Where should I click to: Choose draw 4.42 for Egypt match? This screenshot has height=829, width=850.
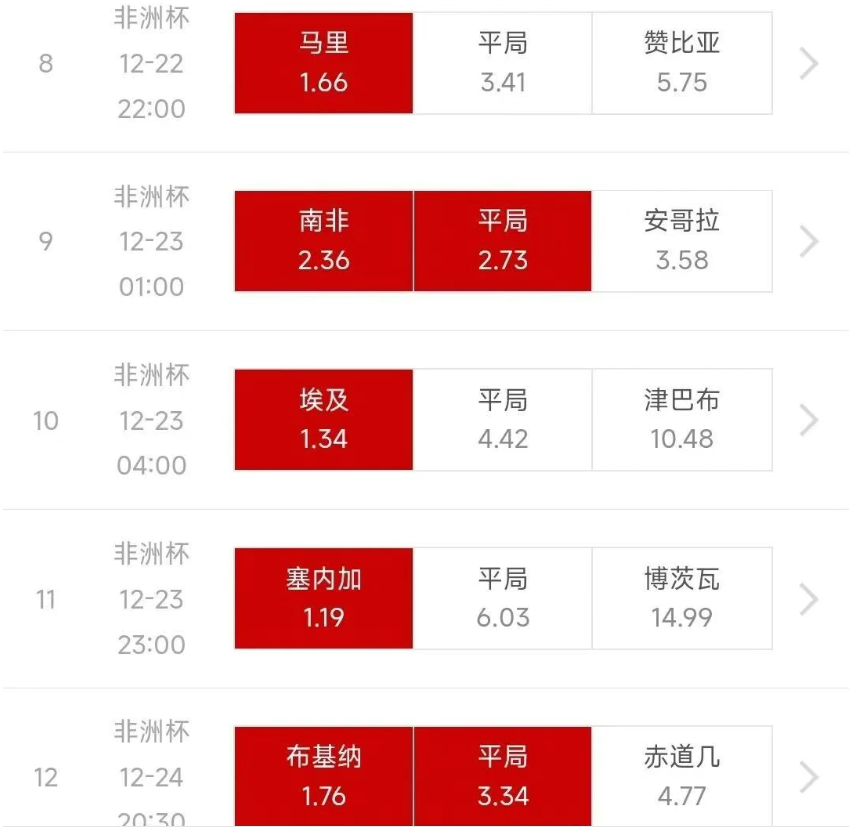point(502,420)
